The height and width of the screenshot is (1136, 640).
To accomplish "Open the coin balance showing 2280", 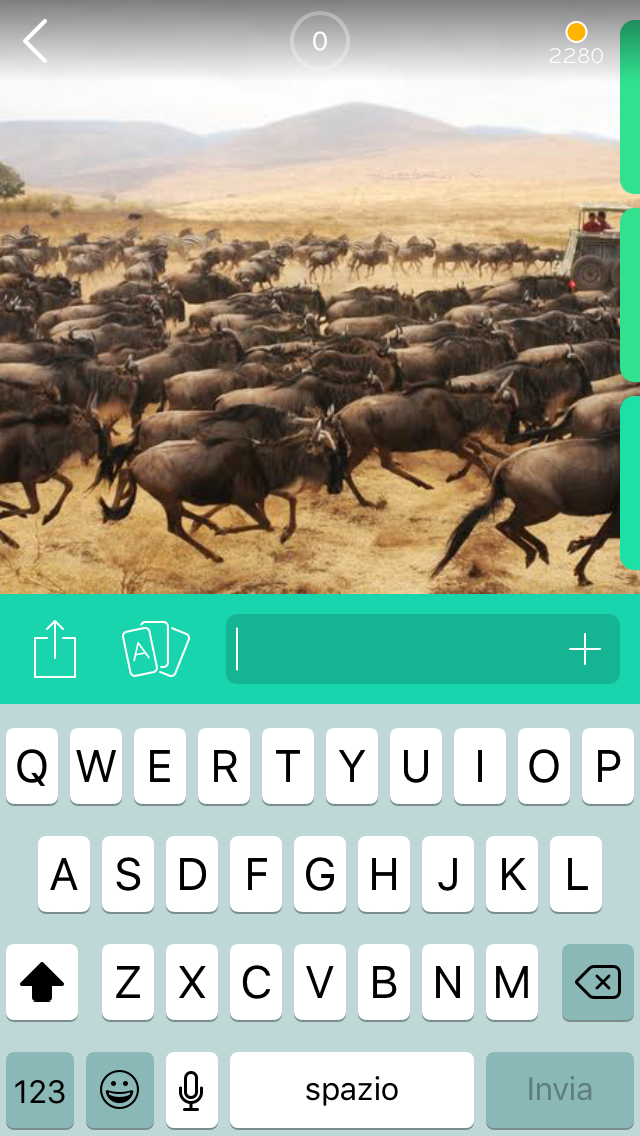I will click(576, 44).
